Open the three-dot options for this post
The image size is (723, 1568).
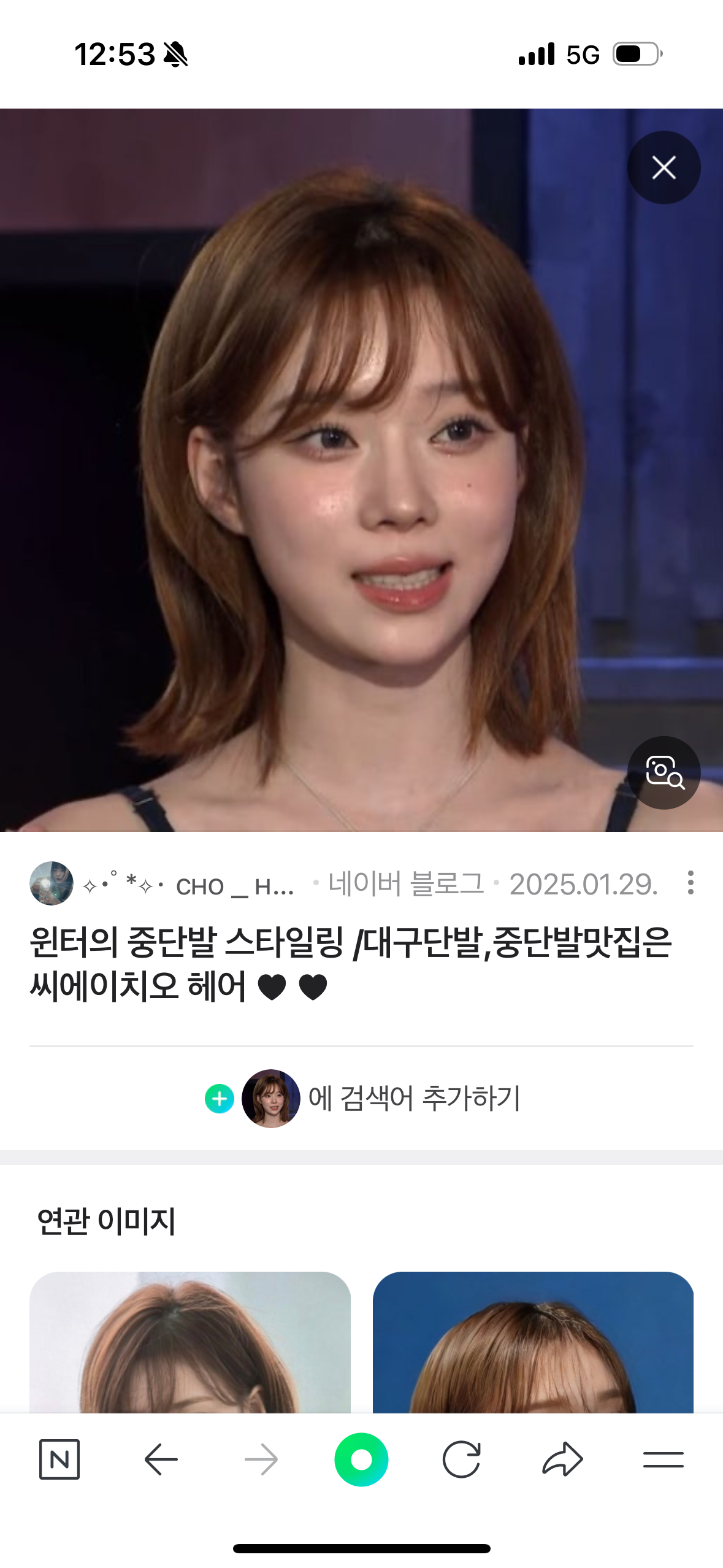point(690,883)
